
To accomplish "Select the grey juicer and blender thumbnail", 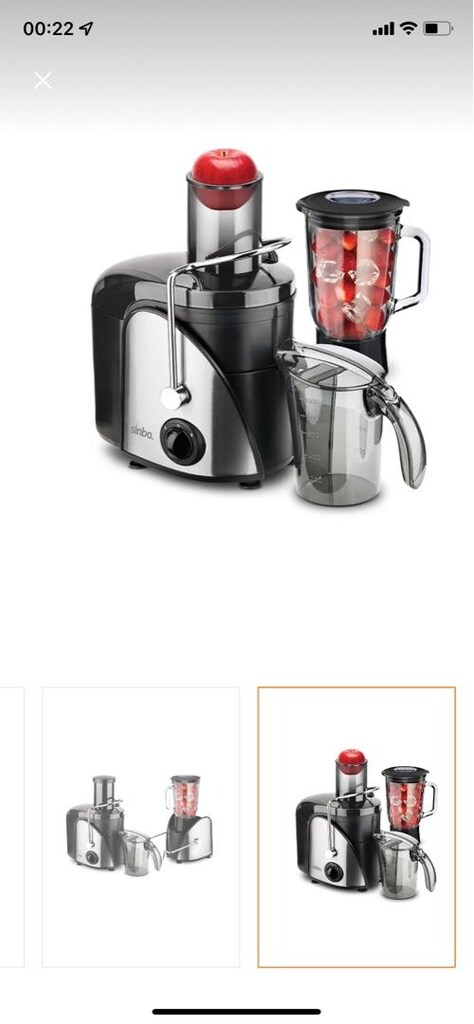I will pyautogui.click(x=140, y=826).
